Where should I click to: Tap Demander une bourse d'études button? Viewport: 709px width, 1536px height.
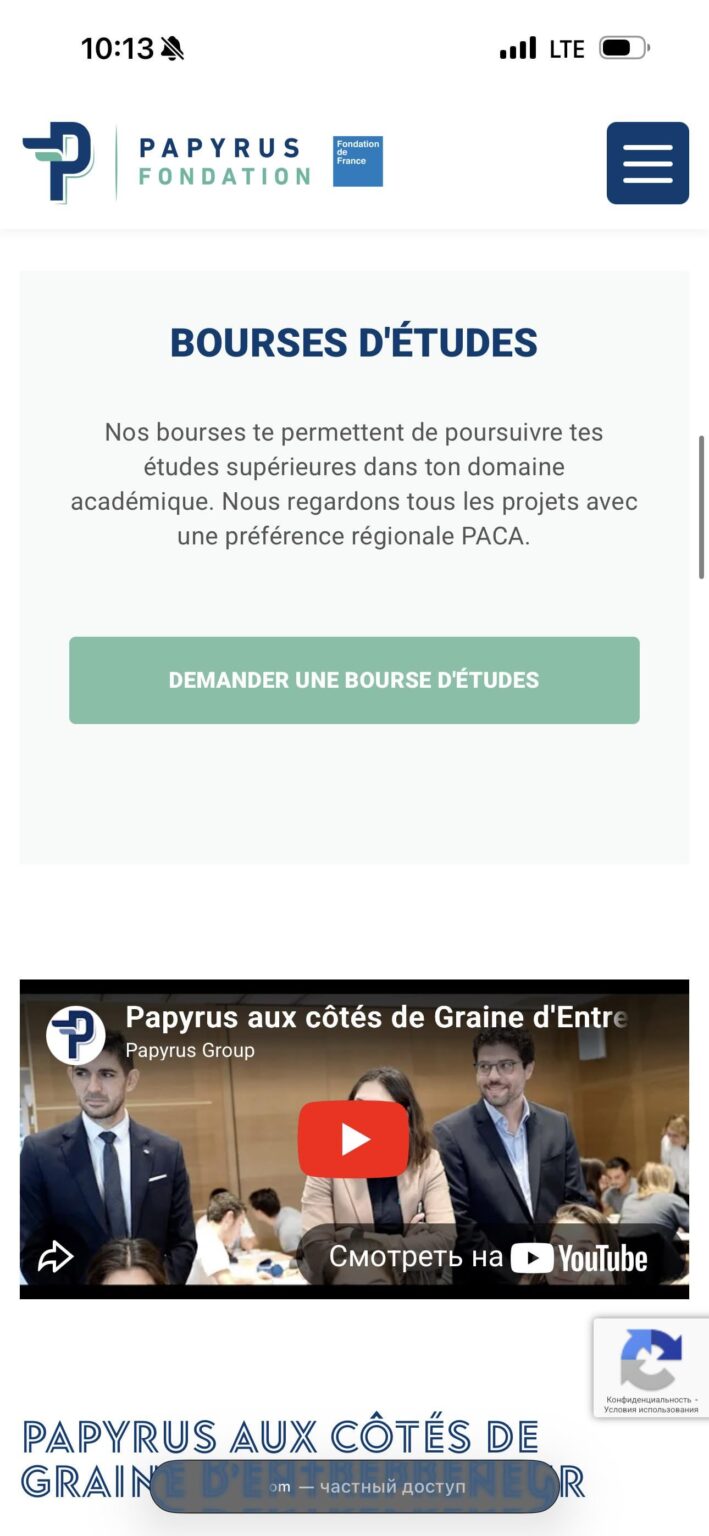pos(354,680)
